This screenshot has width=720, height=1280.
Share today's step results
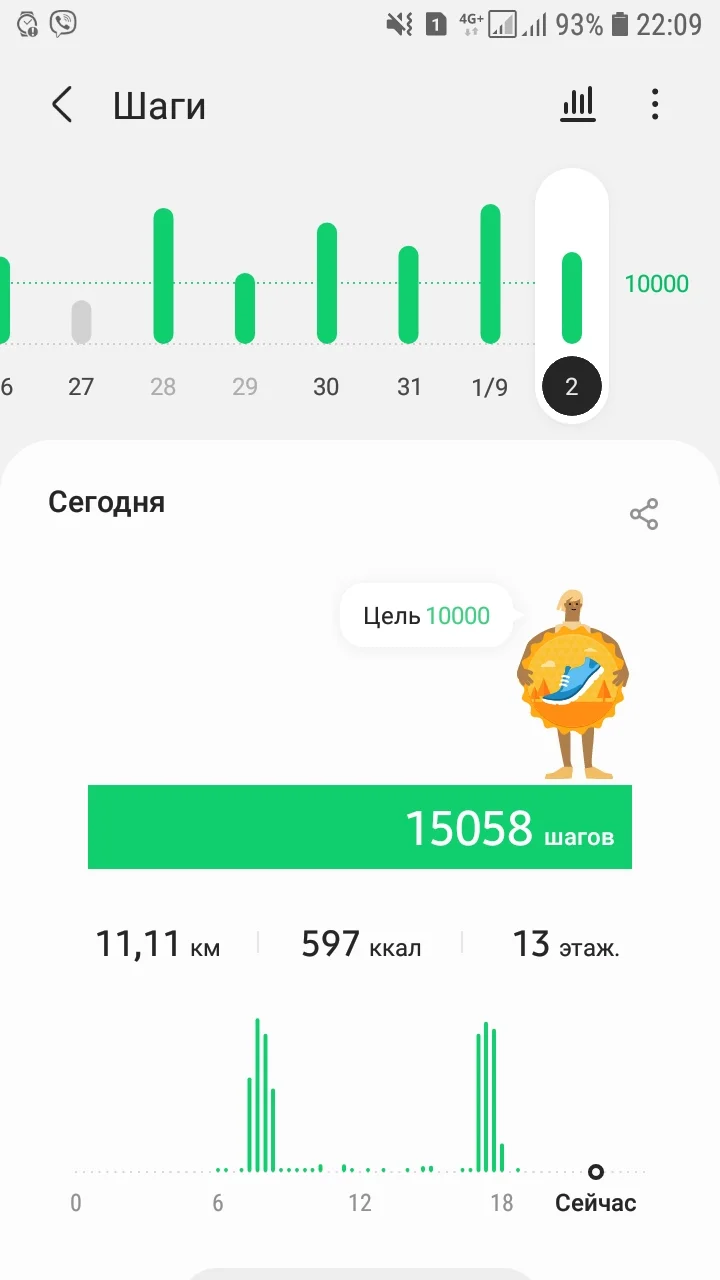pyautogui.click(x=644, y=514)
